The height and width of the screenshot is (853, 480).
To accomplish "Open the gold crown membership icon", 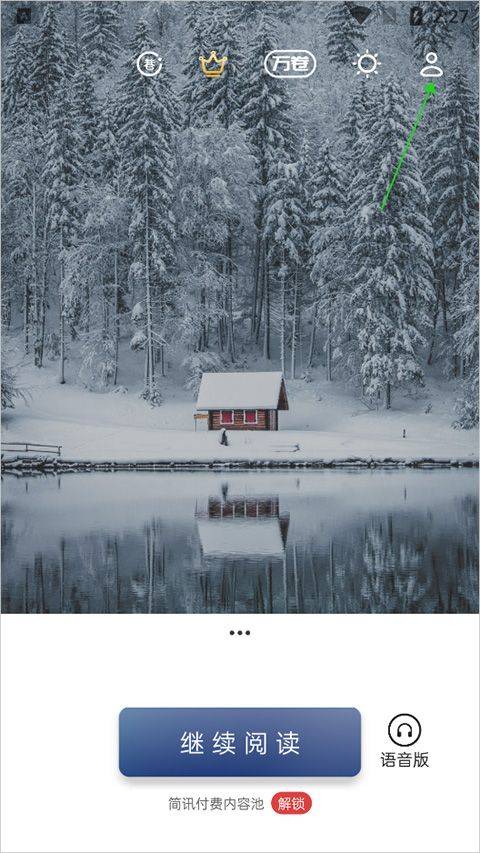I will [213, 65].
